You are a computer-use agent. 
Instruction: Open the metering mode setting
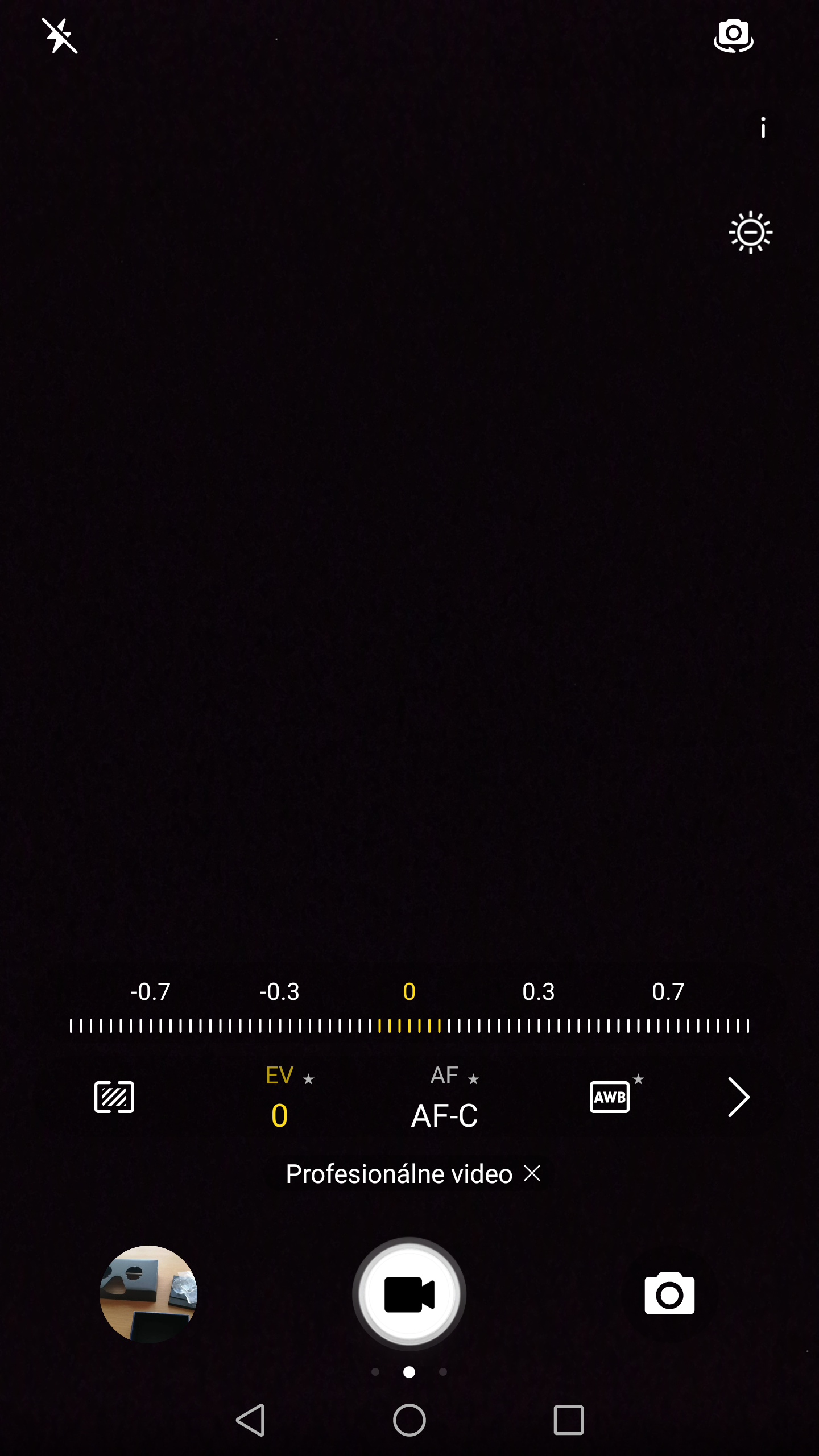click(114, 1097)
